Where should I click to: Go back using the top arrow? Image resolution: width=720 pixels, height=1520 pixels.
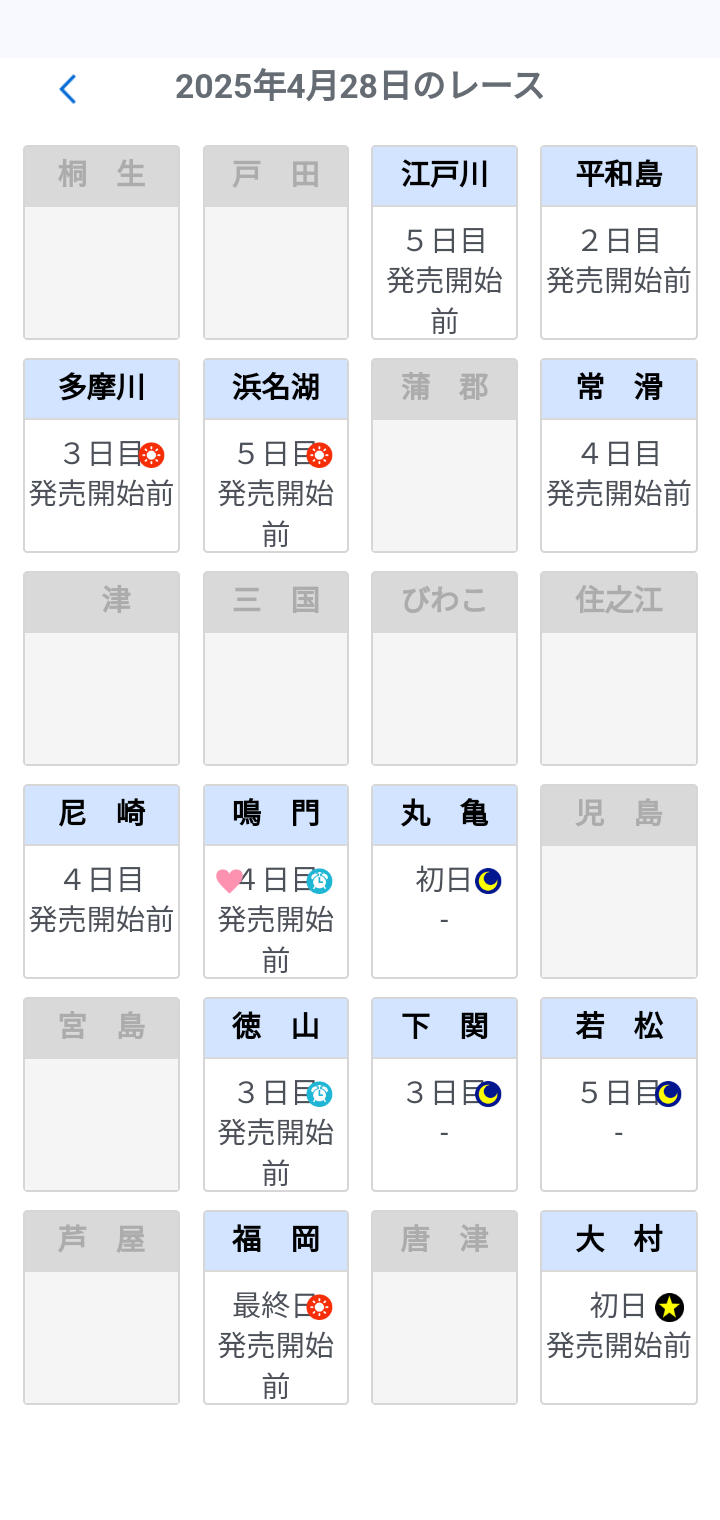point(67,89)
